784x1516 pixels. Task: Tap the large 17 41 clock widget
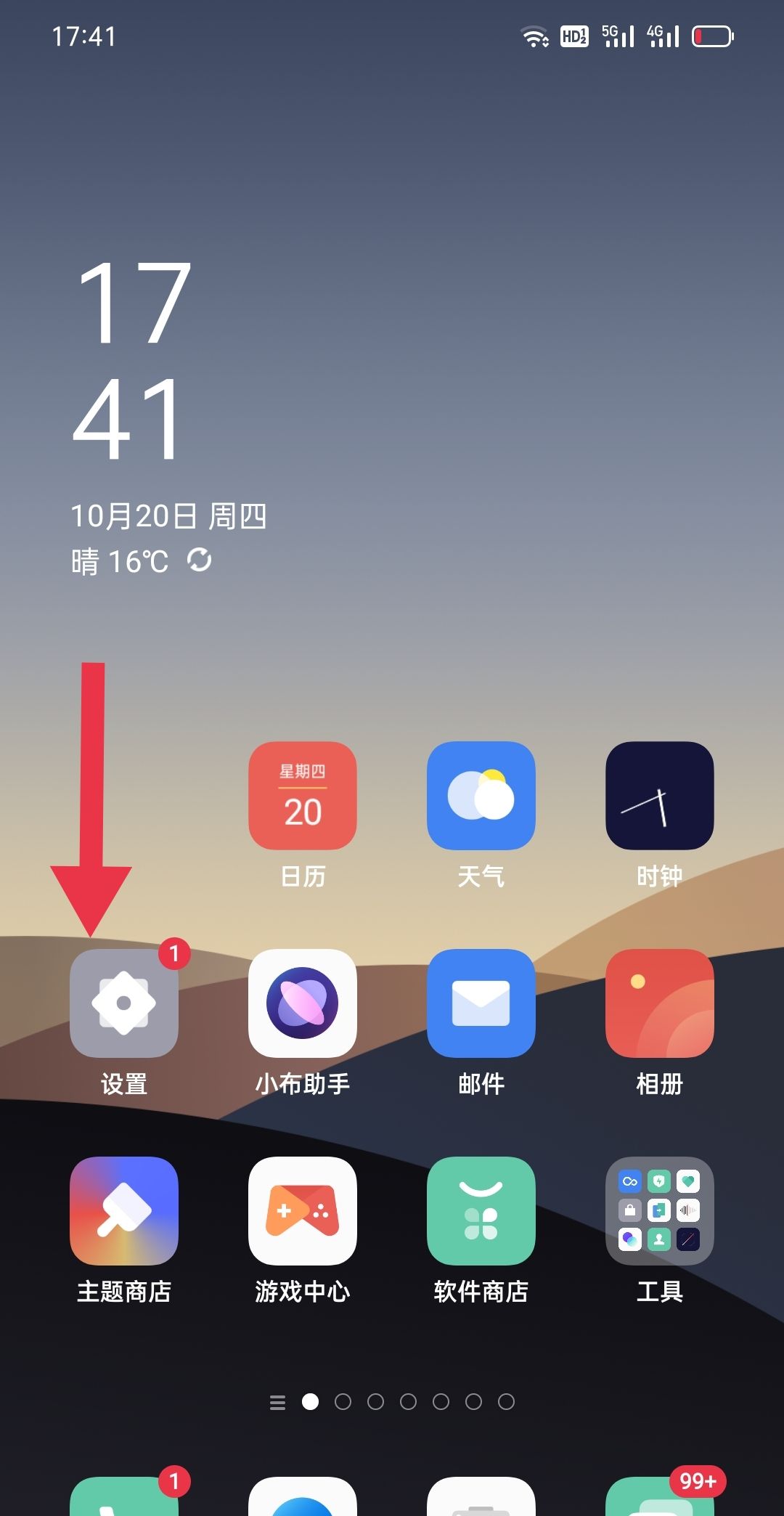(x=132, y=361)
